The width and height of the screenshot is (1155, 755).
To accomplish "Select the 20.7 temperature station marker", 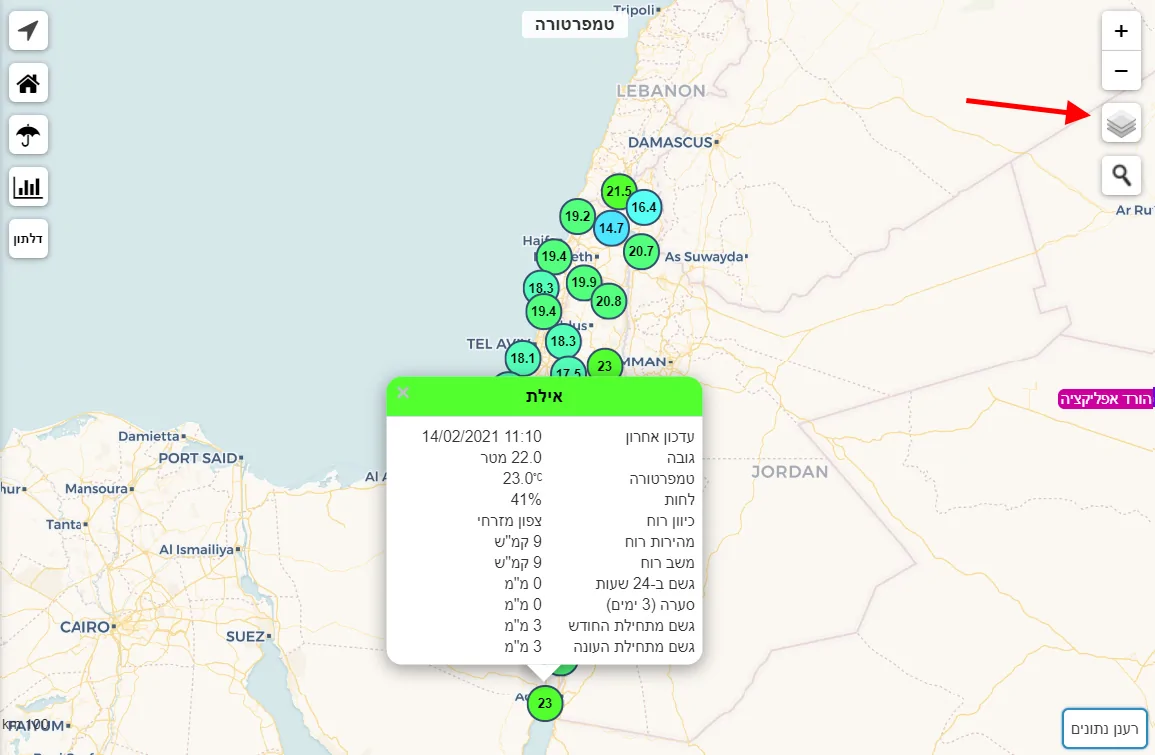I will tap(641, 251).
